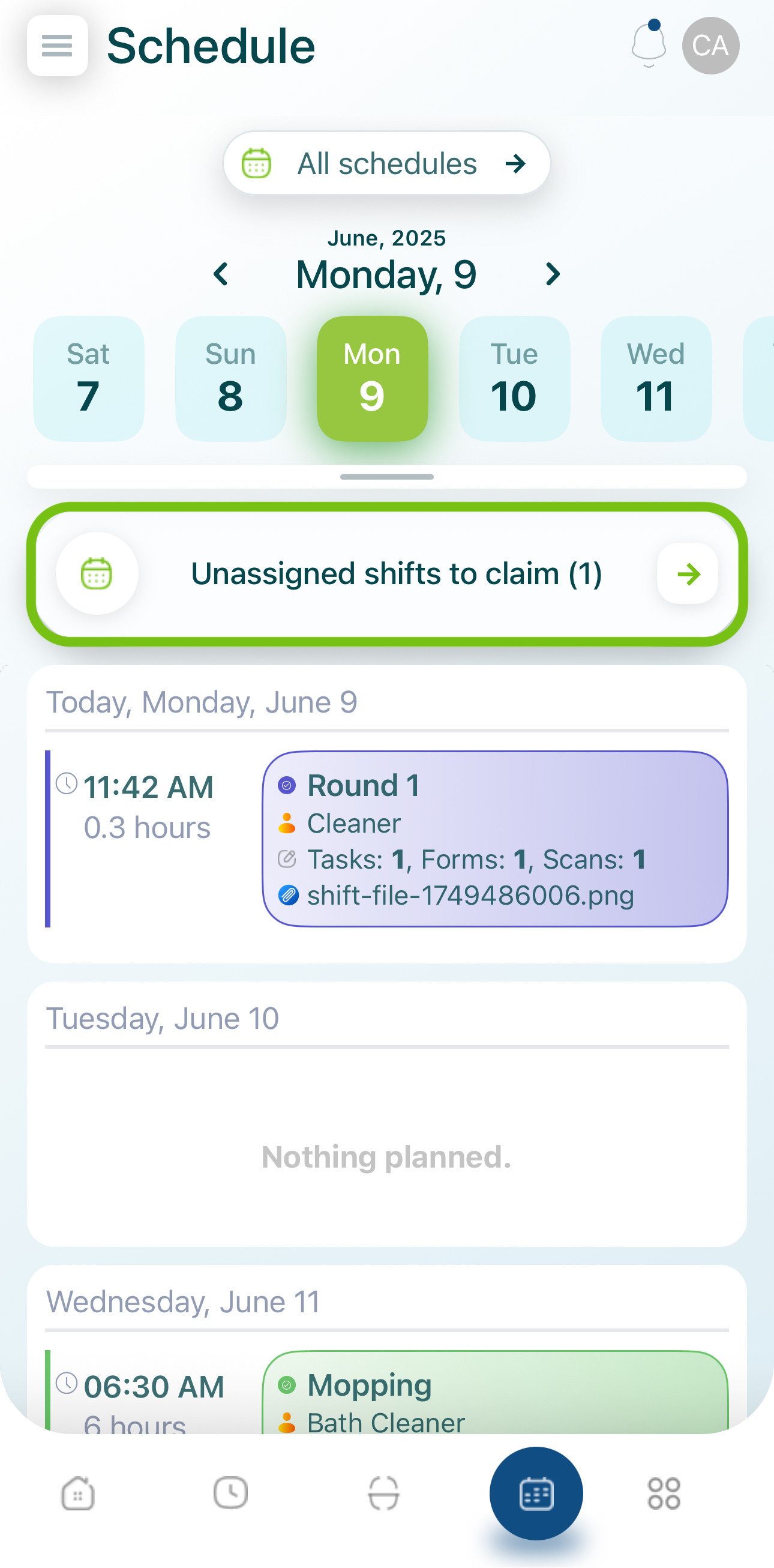
Task: Select Sunday 8 in the date strip
Action: 230,378
